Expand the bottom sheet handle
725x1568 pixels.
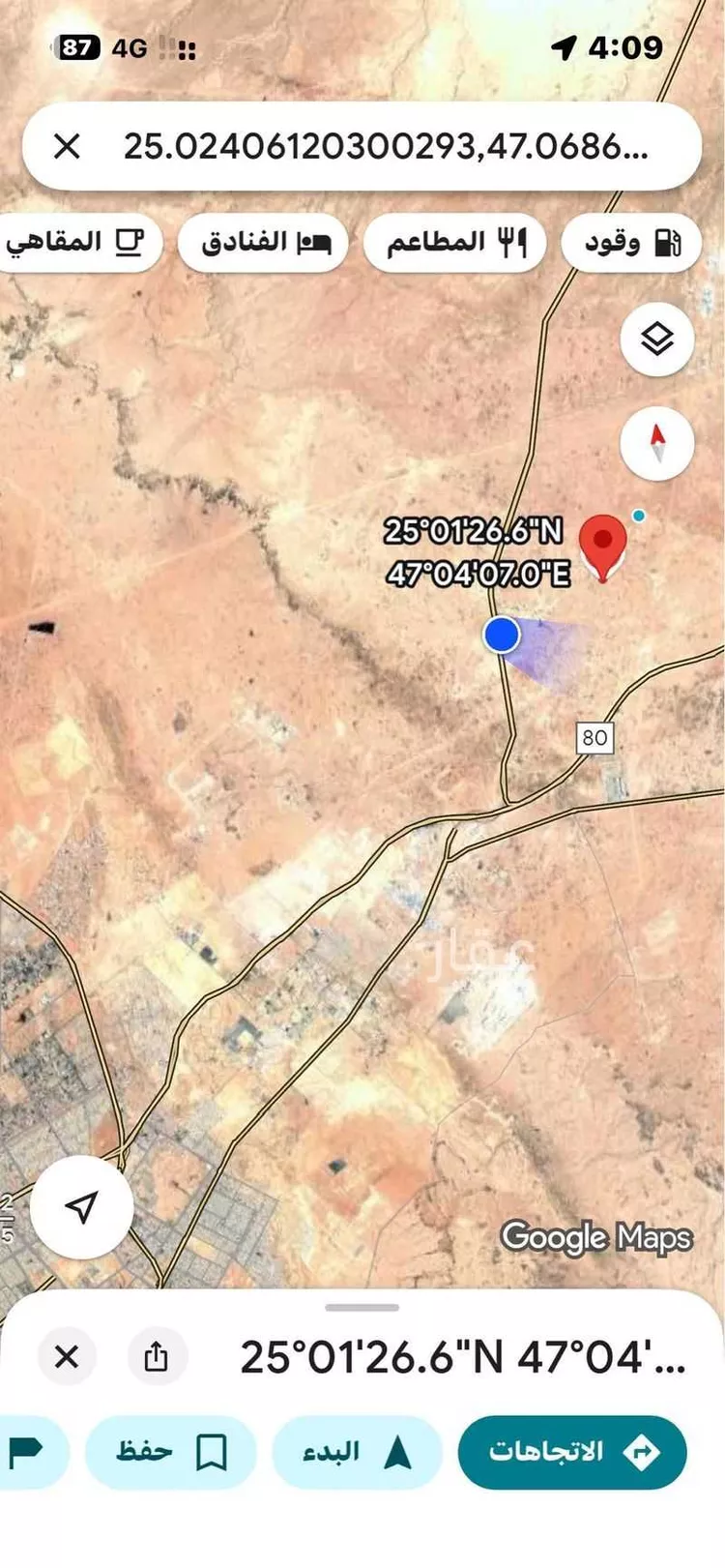pyautogui.click(x=362, y=1308)
